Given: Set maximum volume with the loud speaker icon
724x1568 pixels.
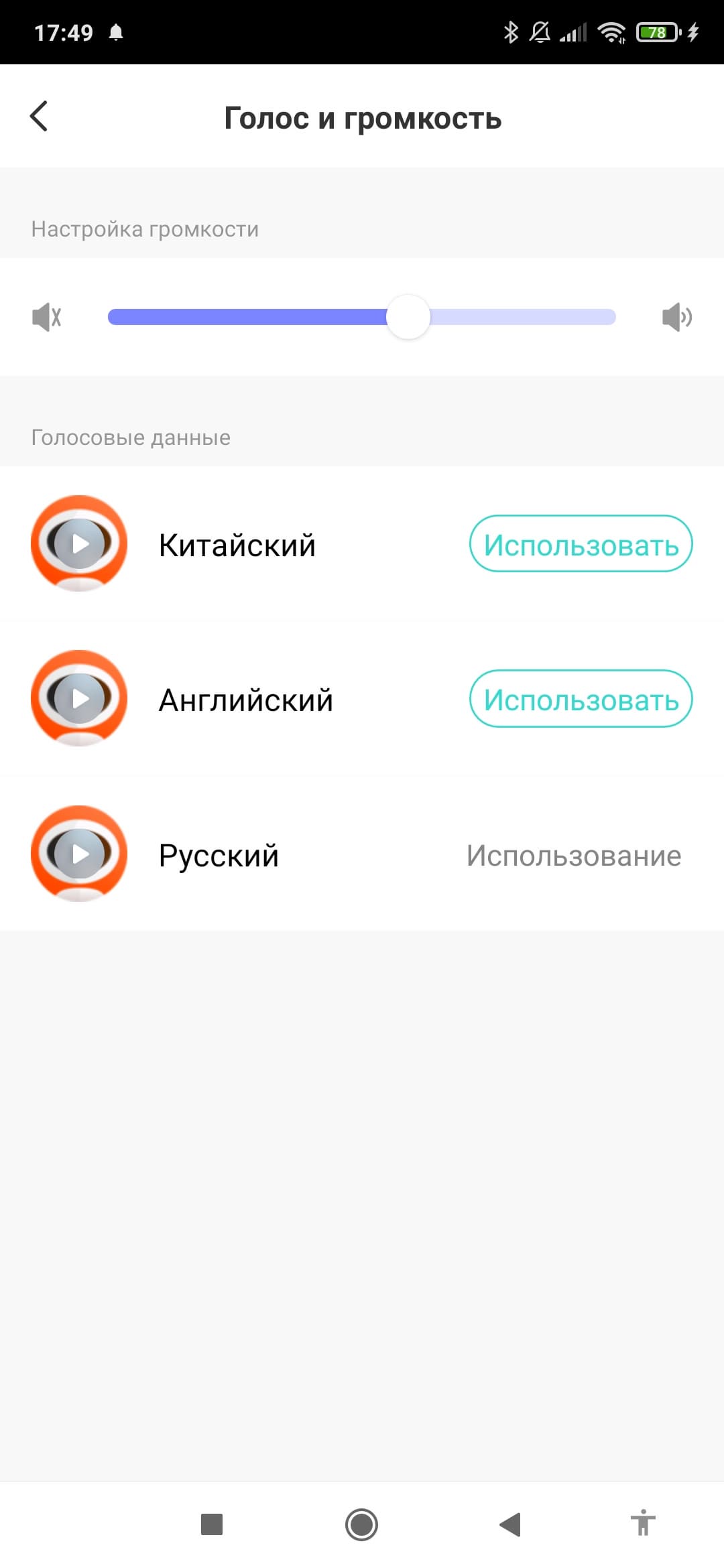Looking at the screenshot, I should [x=676, y=317].
